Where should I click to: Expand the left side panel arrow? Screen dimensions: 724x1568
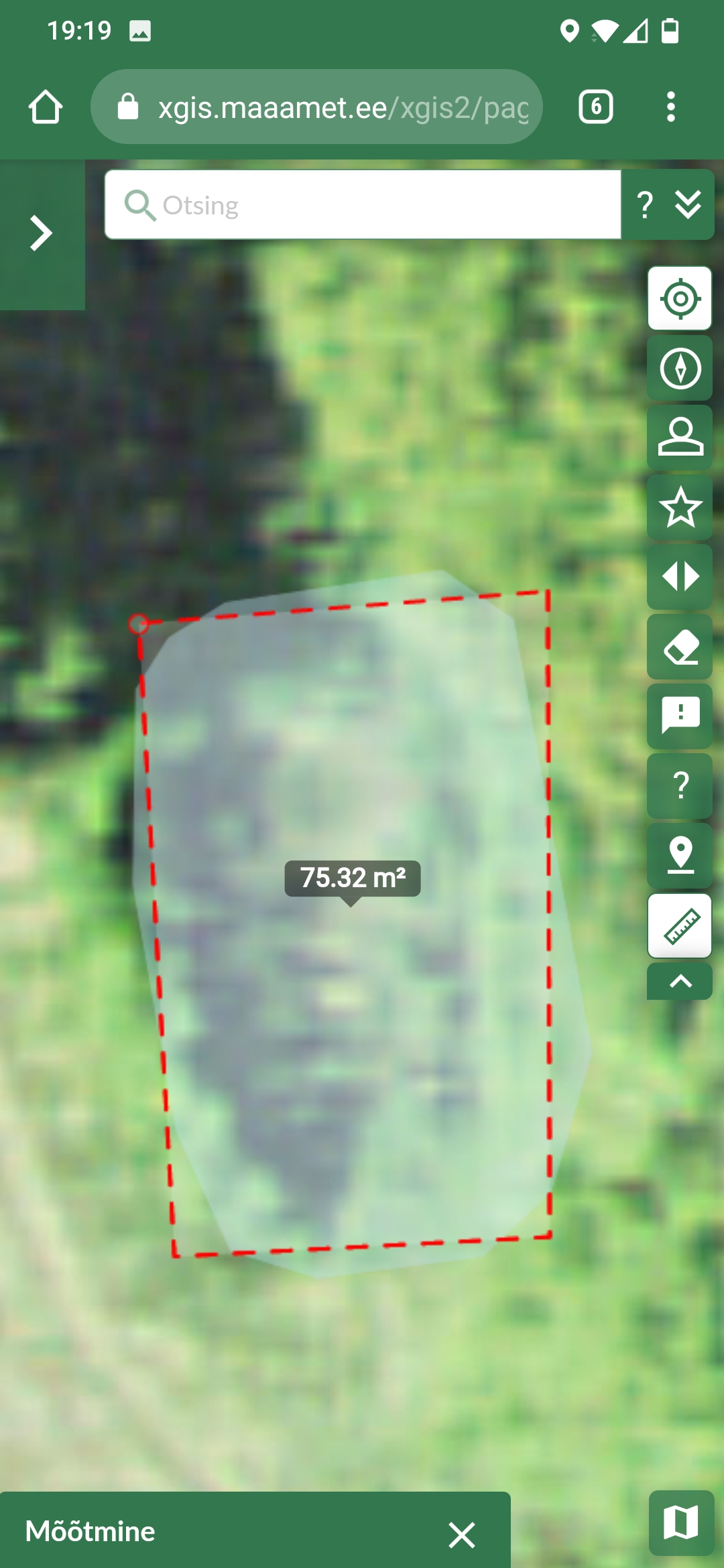(42, 233)
